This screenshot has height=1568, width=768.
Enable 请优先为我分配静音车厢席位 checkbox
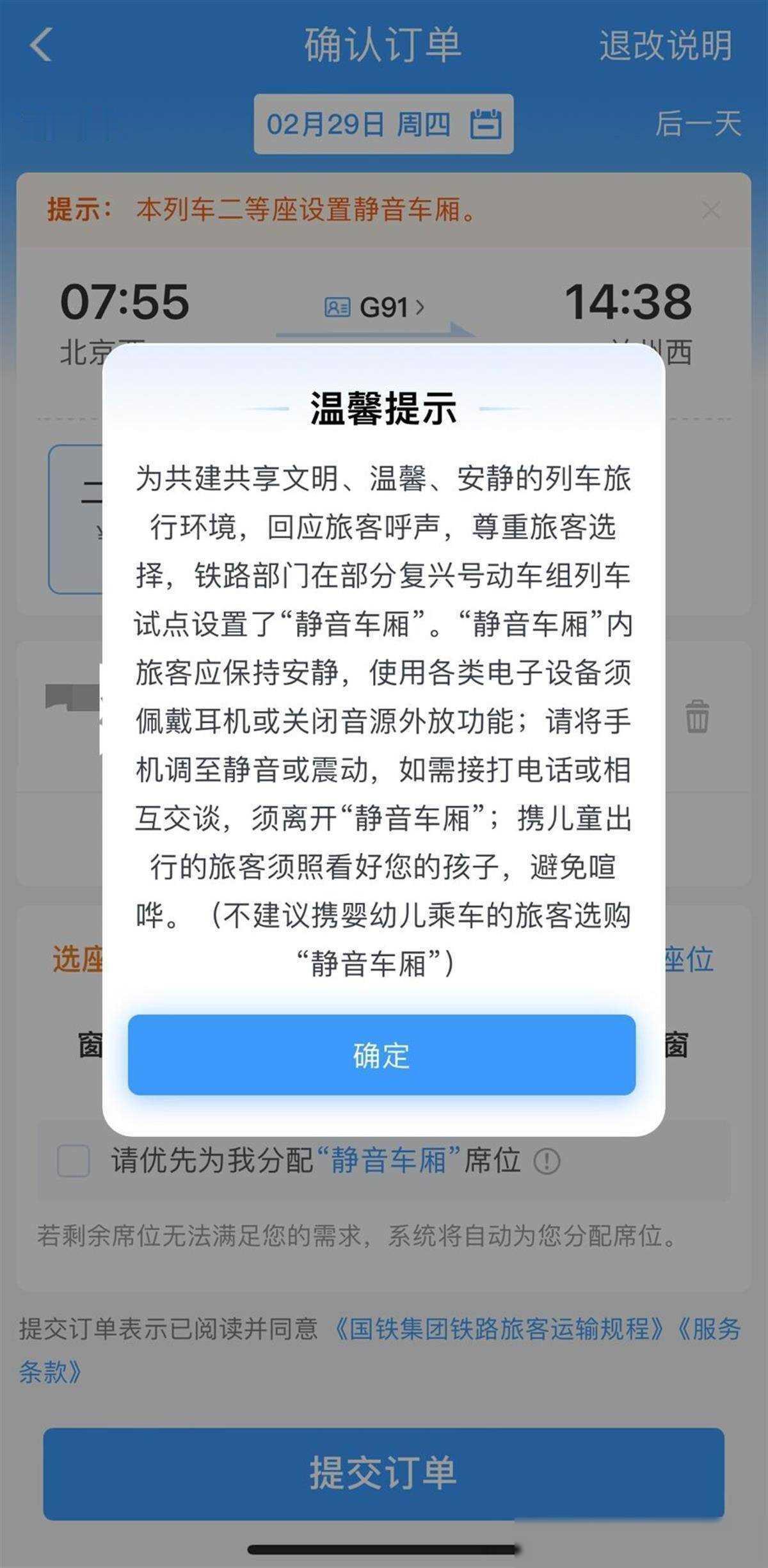click(72, 1160)
